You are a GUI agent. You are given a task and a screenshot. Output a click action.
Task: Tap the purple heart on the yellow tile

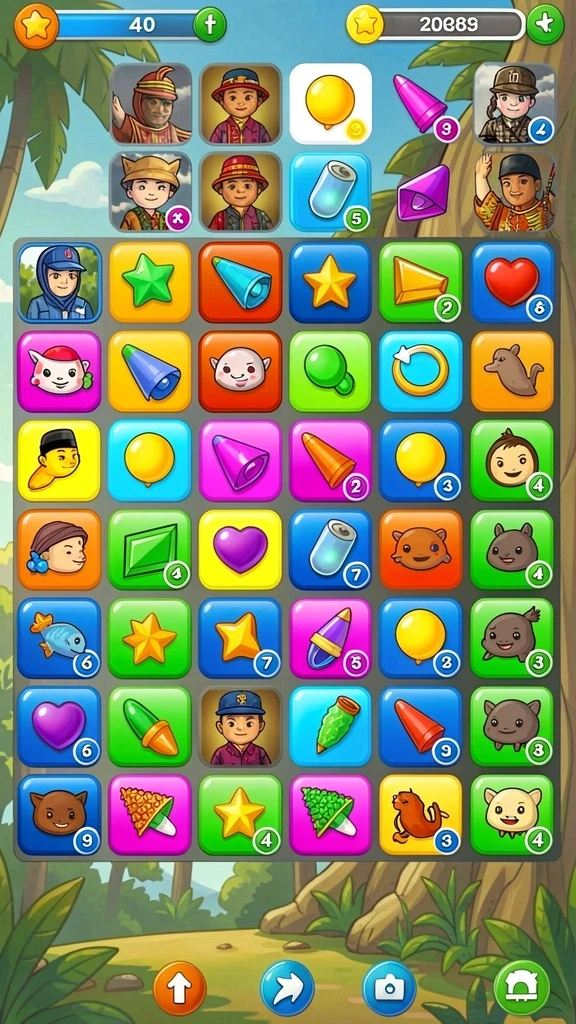click(240, 550)
